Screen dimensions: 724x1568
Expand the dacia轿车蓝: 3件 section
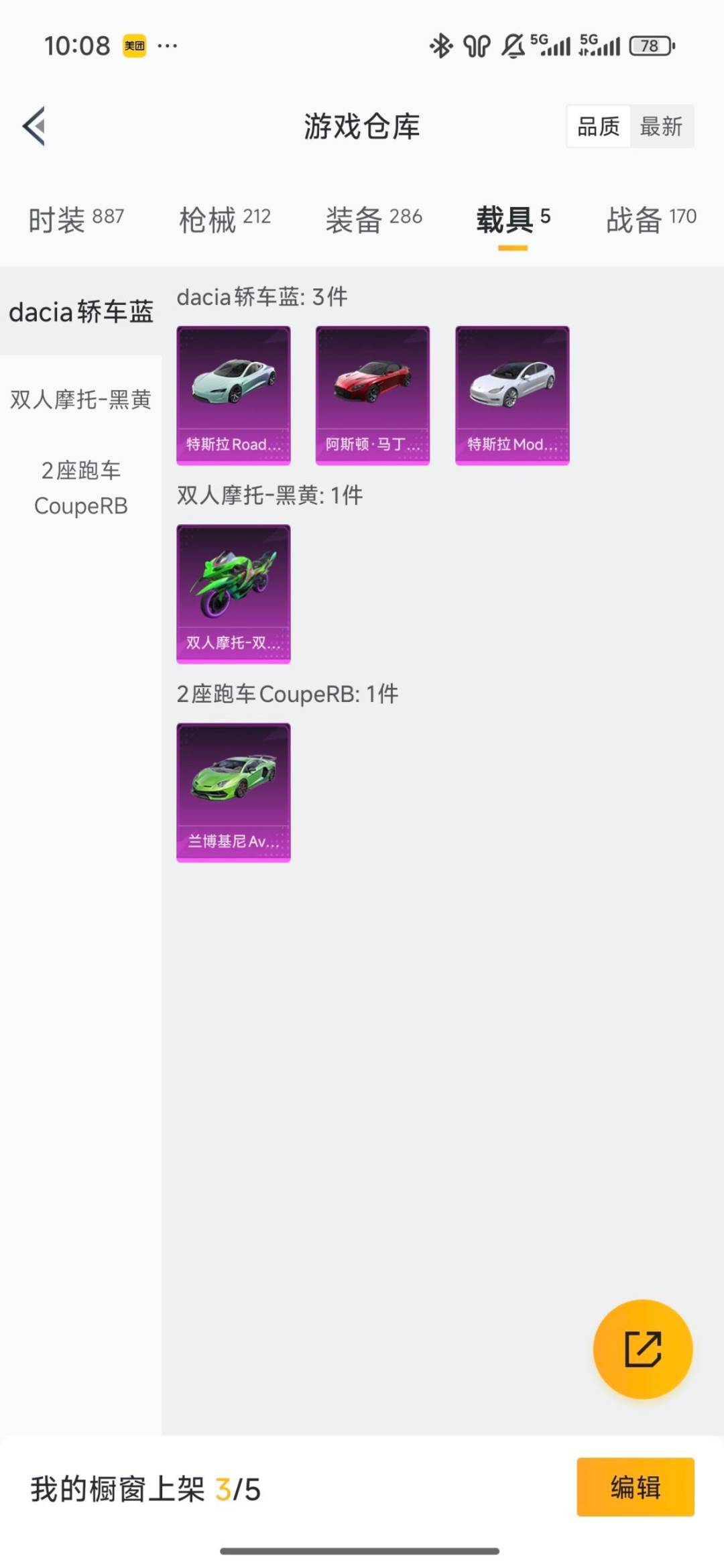[261, 297]
